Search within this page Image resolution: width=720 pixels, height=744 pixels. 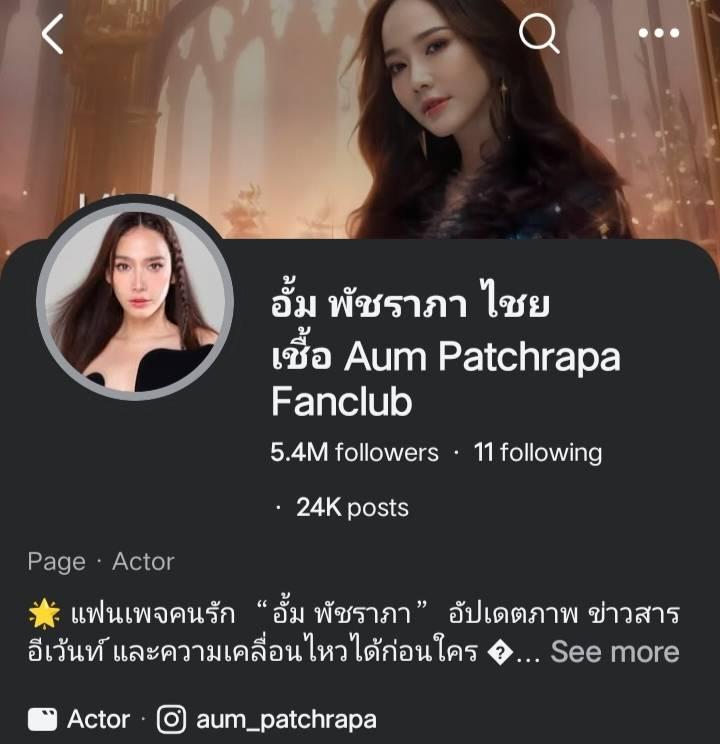tap(539, 36)
